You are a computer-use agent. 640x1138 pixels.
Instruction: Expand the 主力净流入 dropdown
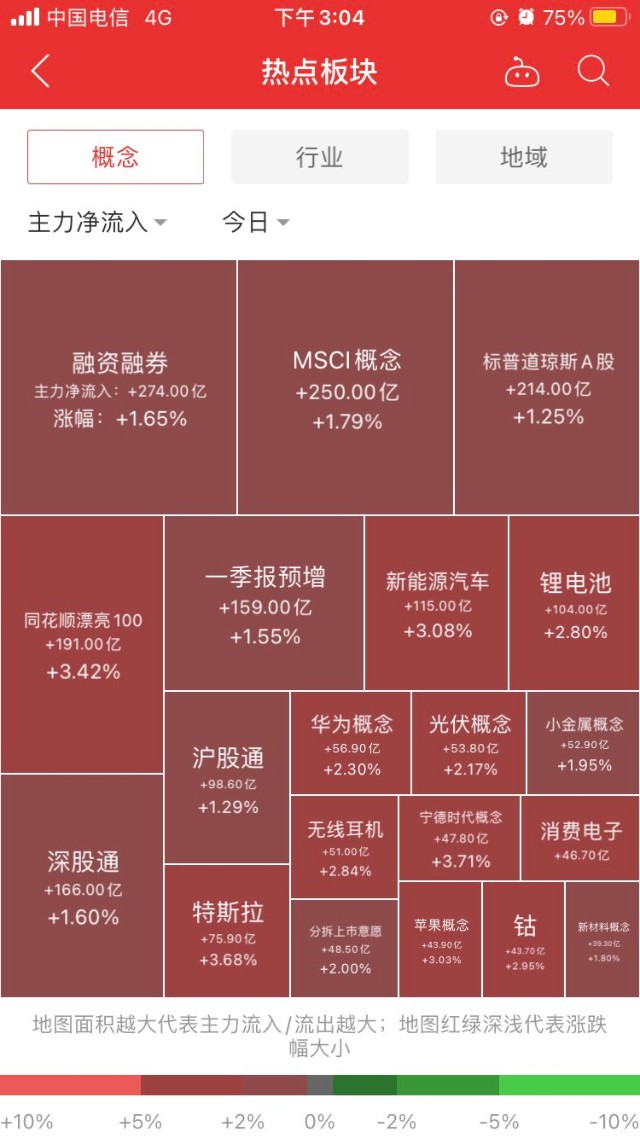pyautogui.click(x=97, y=222)
